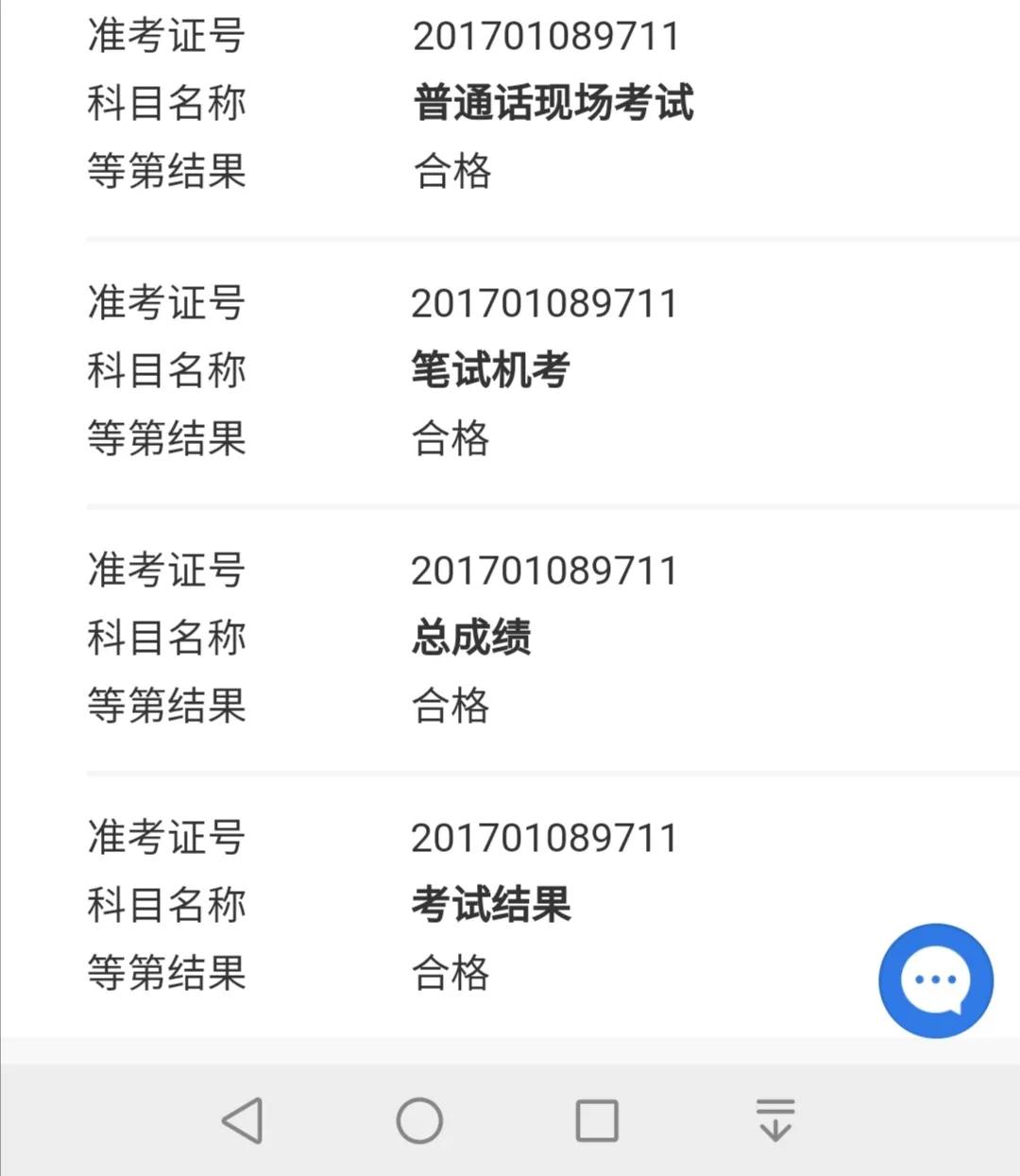Click the admission number in the second record
Screen dimensions: 1020x1176
(x=546, y=302)
